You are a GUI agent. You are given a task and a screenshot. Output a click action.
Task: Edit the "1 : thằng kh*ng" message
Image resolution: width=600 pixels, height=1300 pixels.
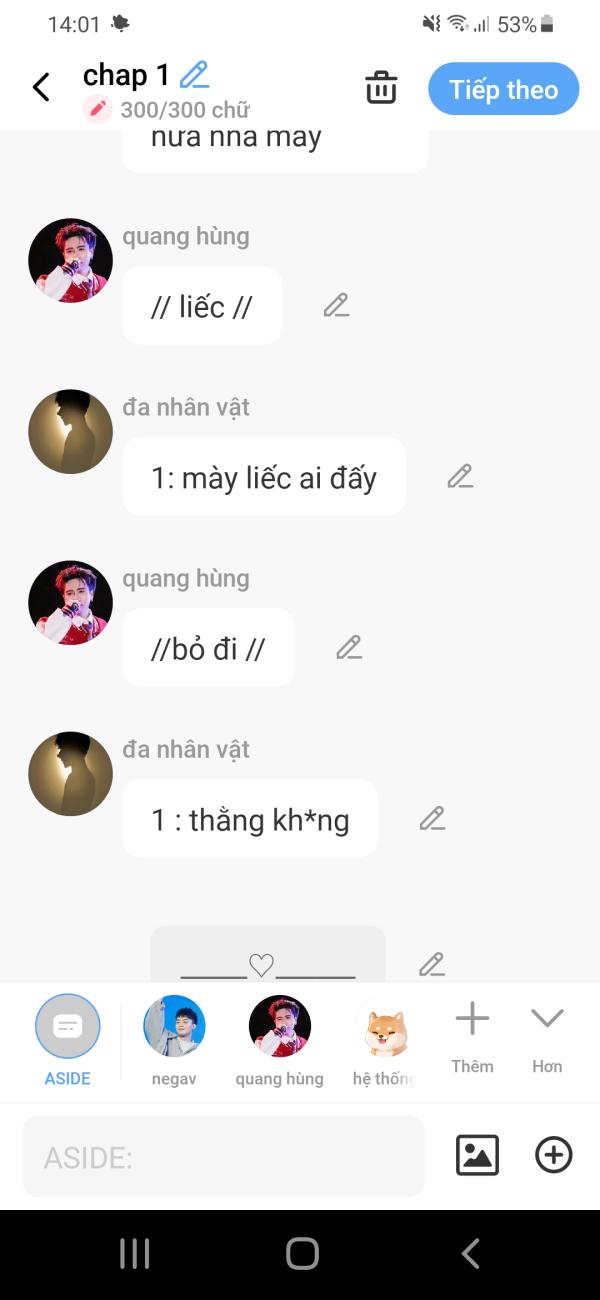pyautogui.click(x=432, y=818)
